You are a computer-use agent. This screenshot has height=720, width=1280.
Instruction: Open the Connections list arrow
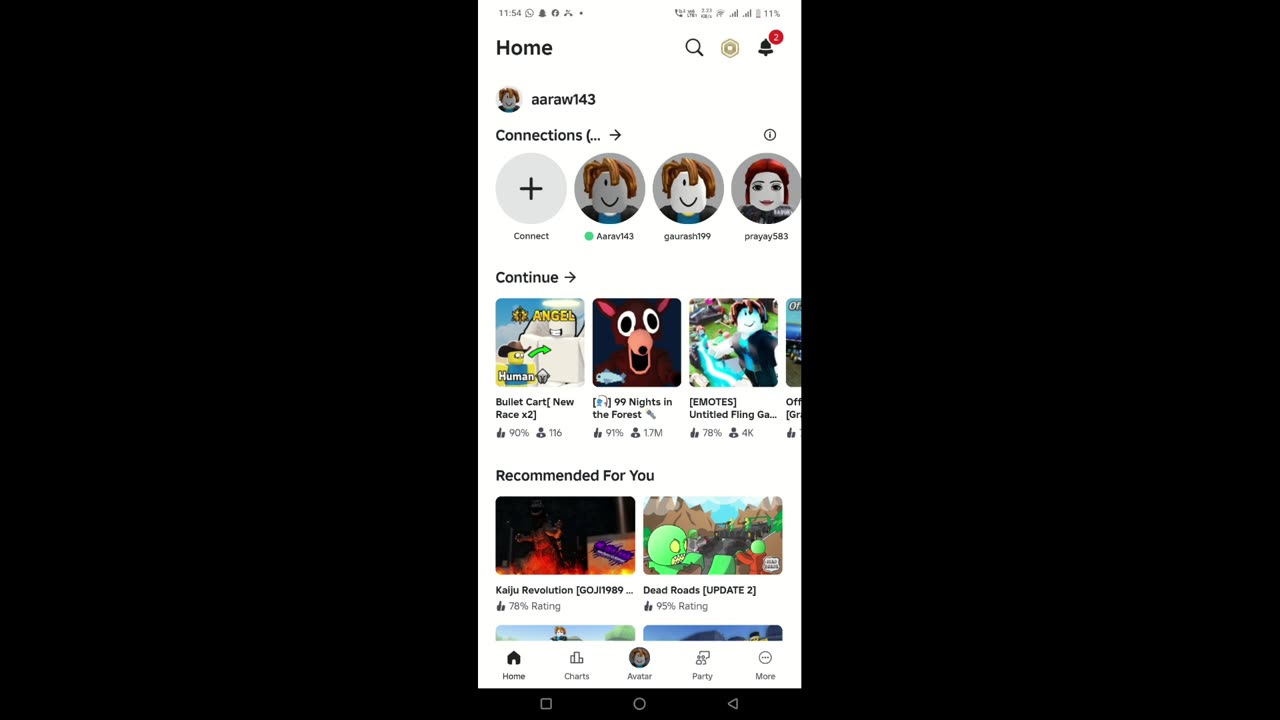coord(615,135)
